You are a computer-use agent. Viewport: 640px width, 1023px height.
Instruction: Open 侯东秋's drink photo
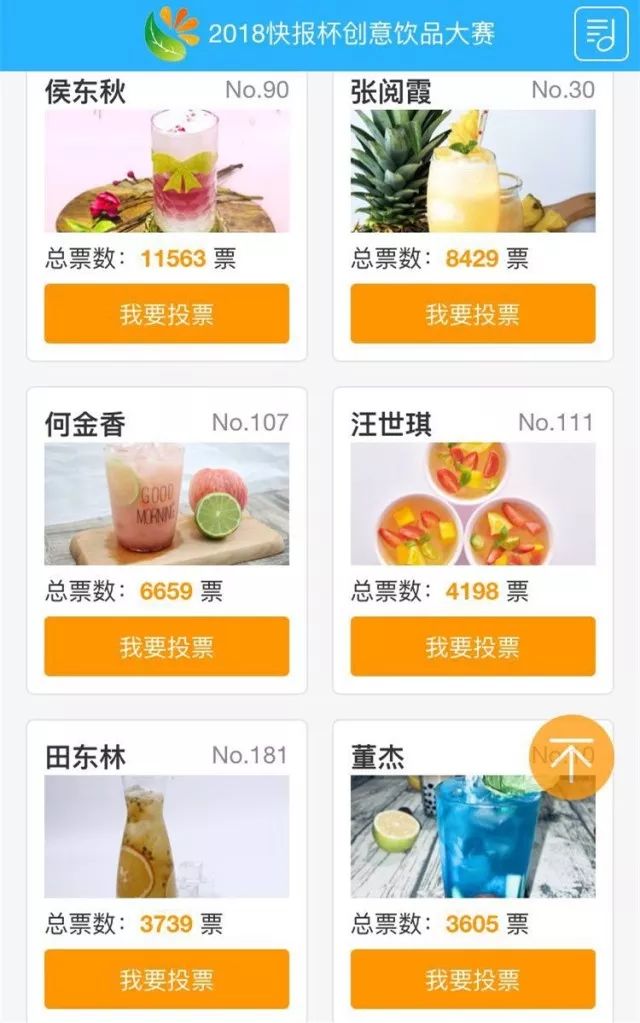[167, 171]
